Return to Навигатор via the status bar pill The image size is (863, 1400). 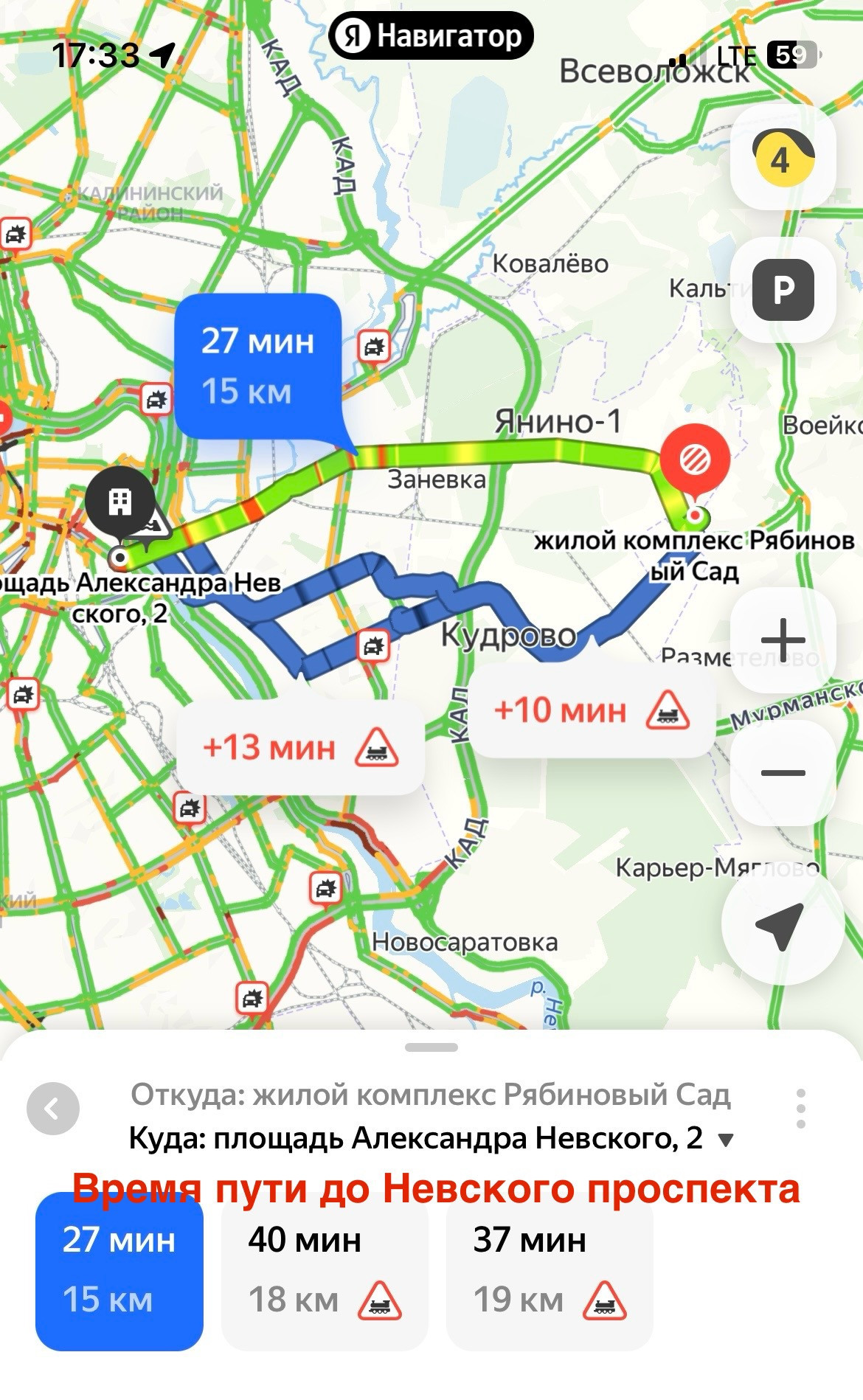pos(431,35)
